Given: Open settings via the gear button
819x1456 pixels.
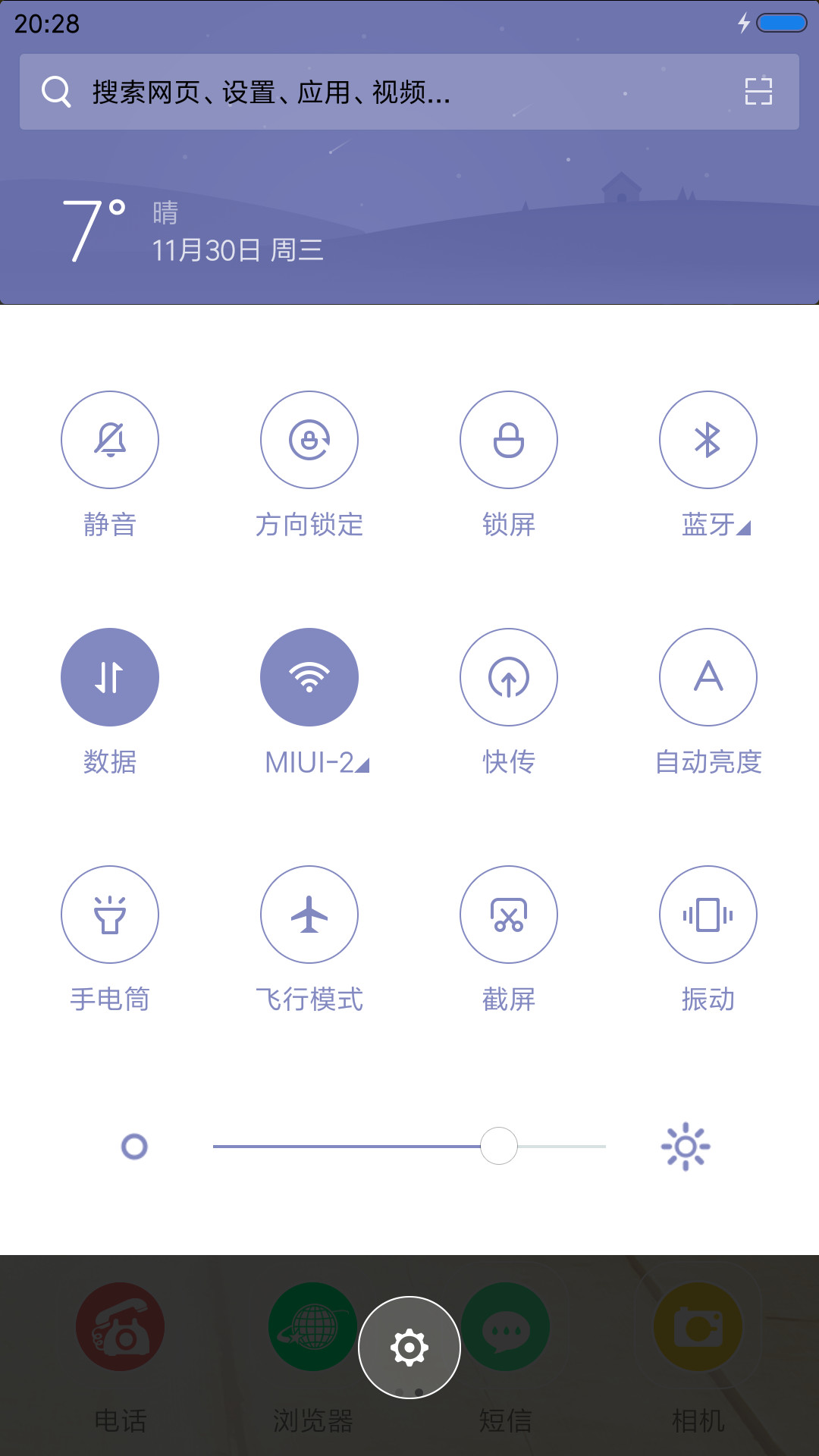Looking at the screenshot, I should click(x=409, y=1348).
